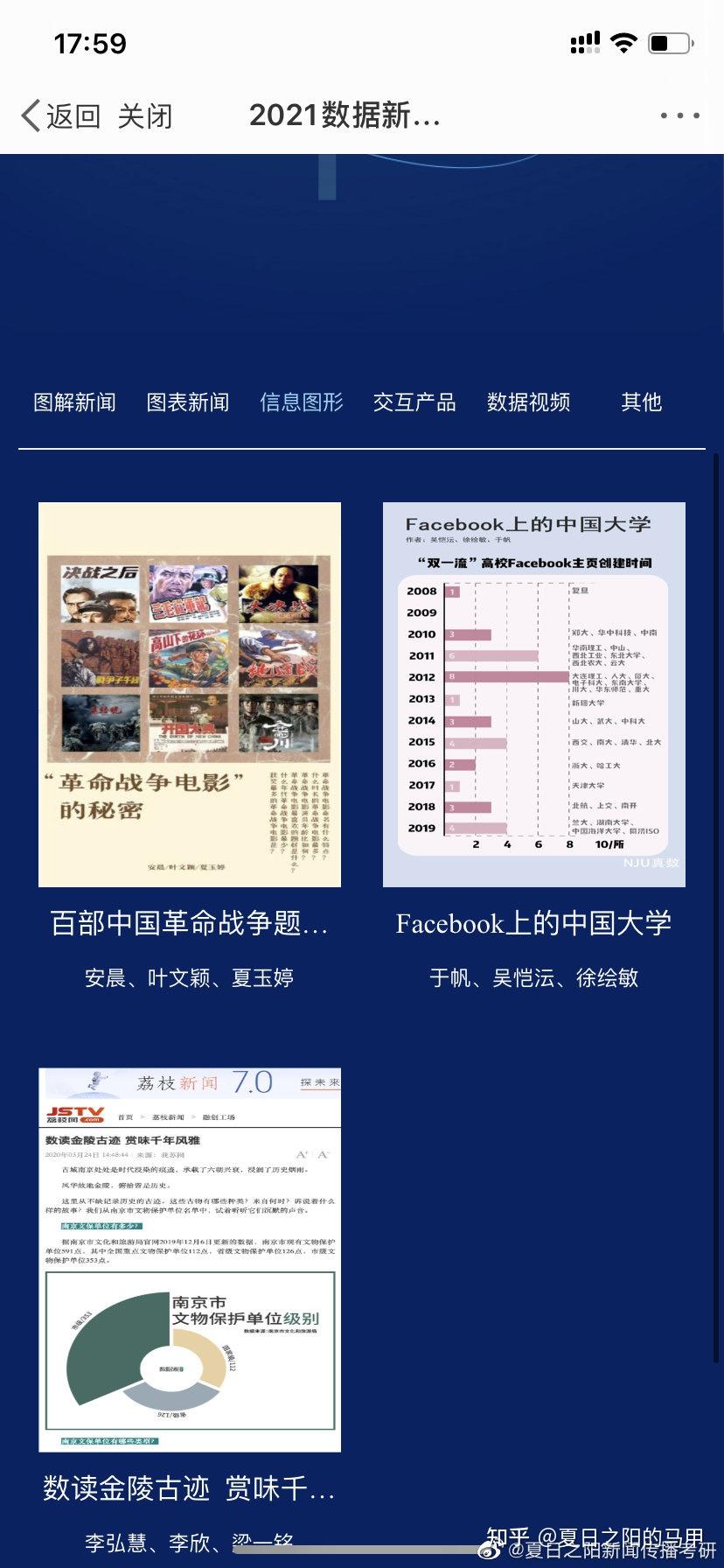
Task: Close the page with 关闭
Action: (x=145, y=115)
